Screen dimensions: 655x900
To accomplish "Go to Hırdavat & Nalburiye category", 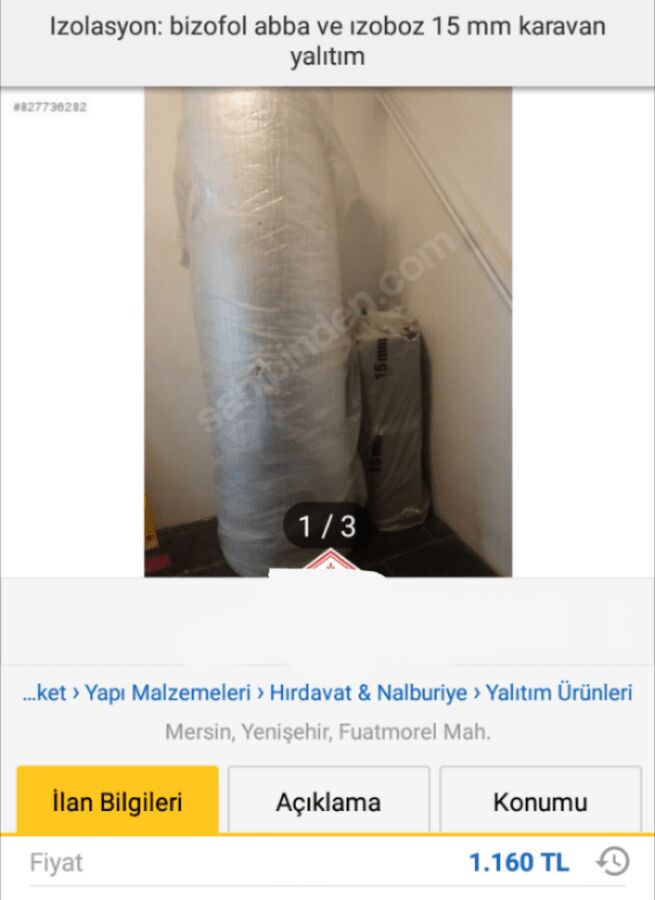I will click(x=368, y=692).
